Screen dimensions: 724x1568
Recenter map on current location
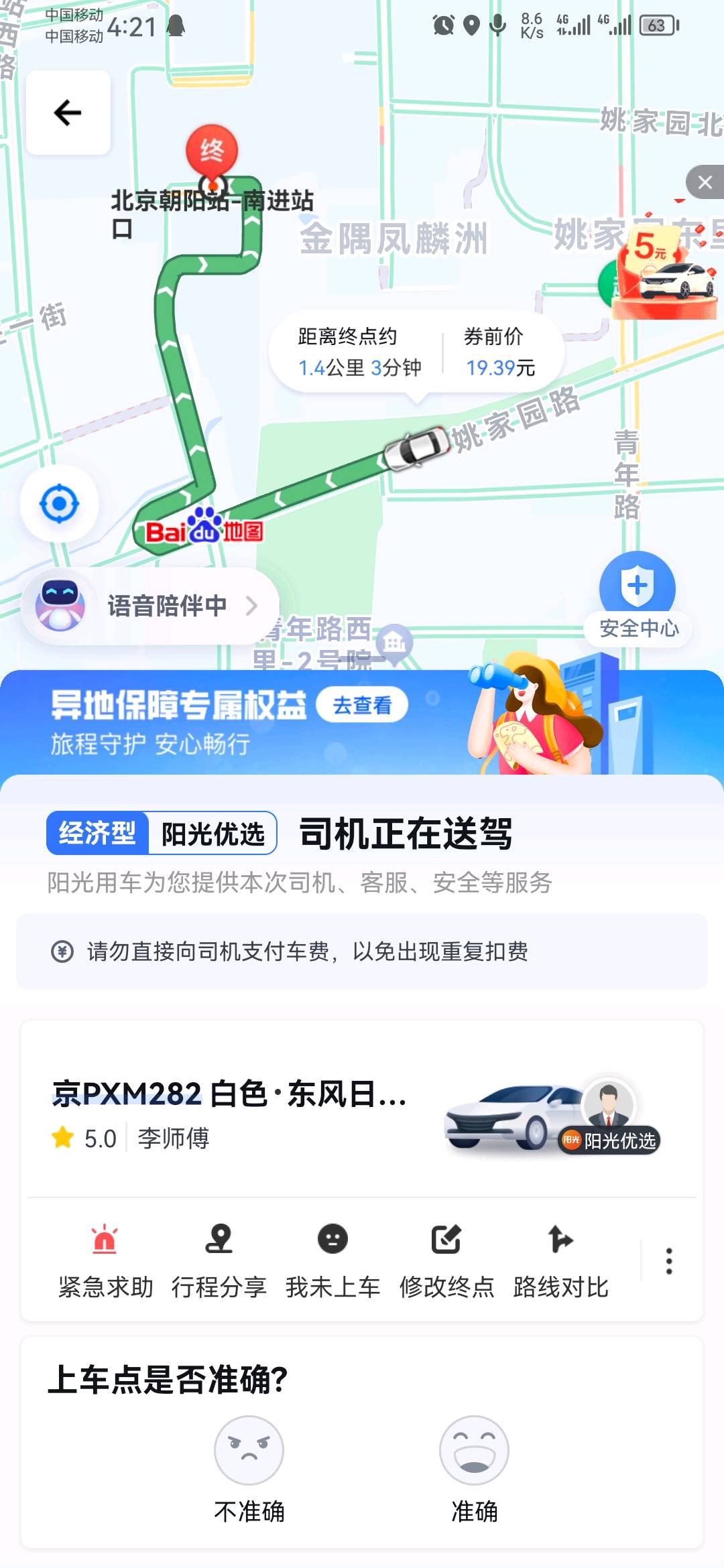pos(59,503)
